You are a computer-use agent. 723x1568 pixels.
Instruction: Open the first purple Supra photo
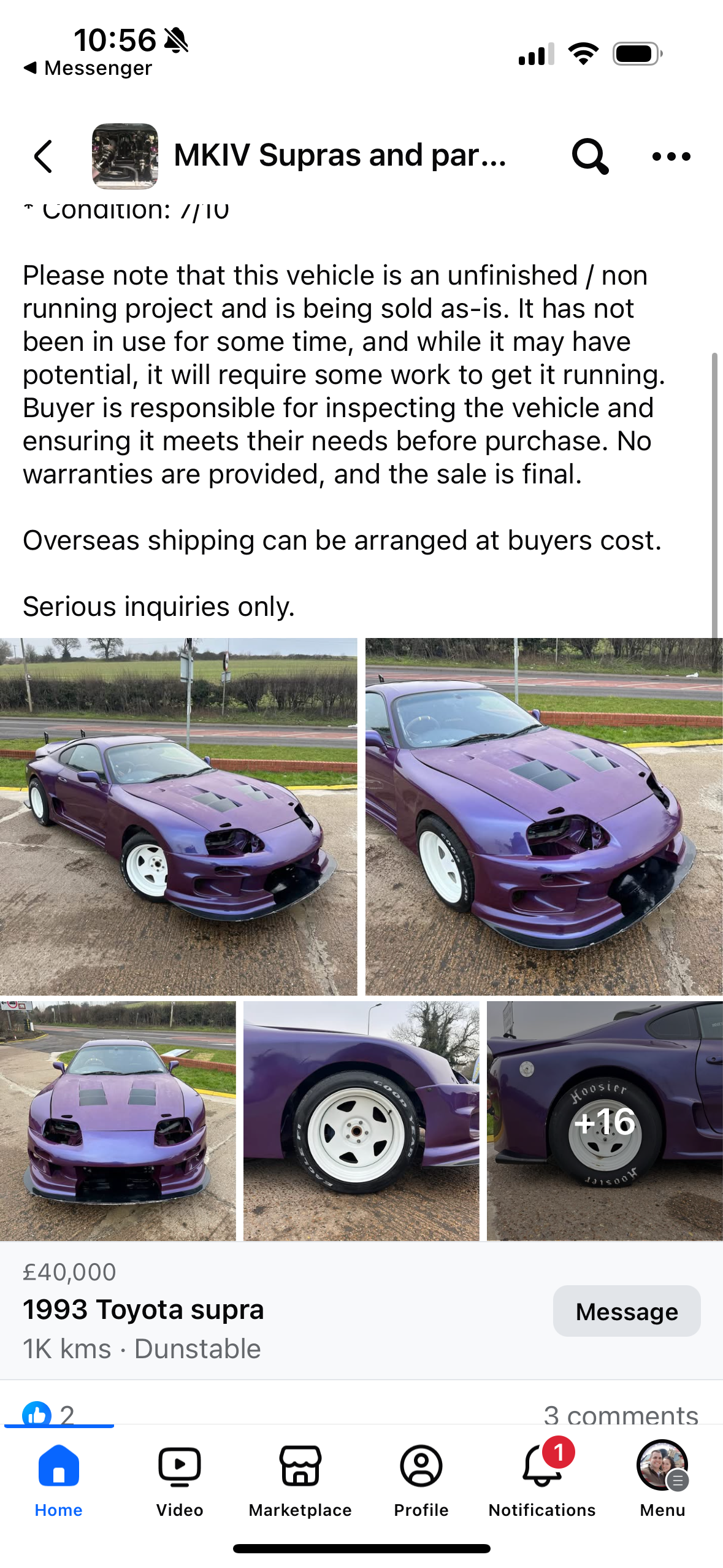point(178,816)
